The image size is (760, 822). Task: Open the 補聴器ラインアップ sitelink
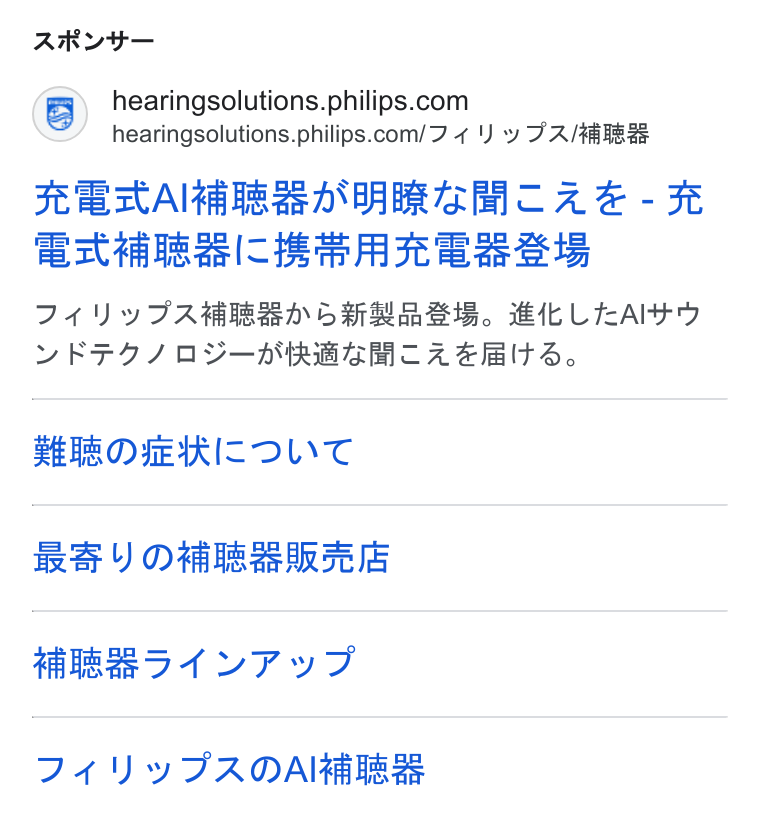coord(194,663)
